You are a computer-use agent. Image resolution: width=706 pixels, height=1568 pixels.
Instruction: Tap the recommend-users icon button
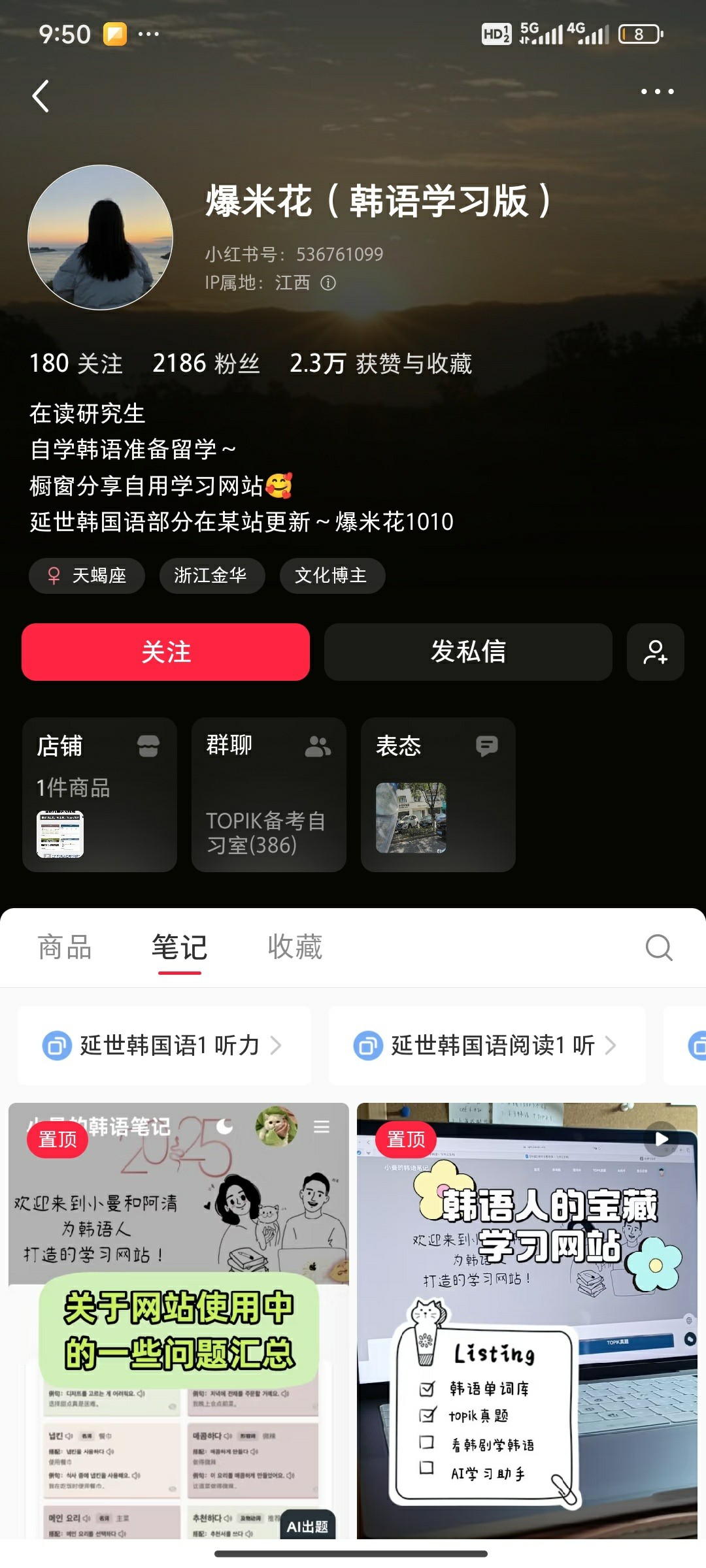click(655, 652)
